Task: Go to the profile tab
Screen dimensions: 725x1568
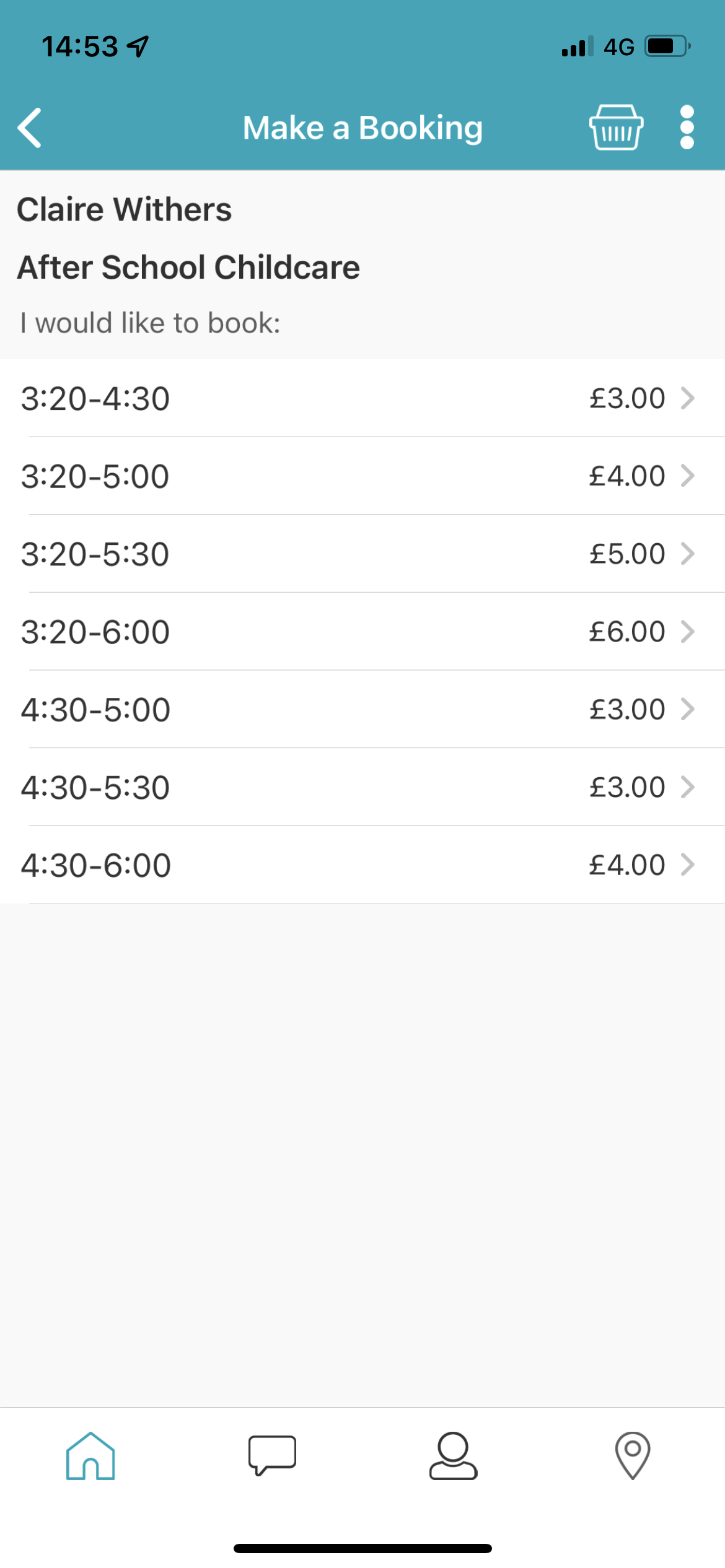Action: click(453, 1456)
